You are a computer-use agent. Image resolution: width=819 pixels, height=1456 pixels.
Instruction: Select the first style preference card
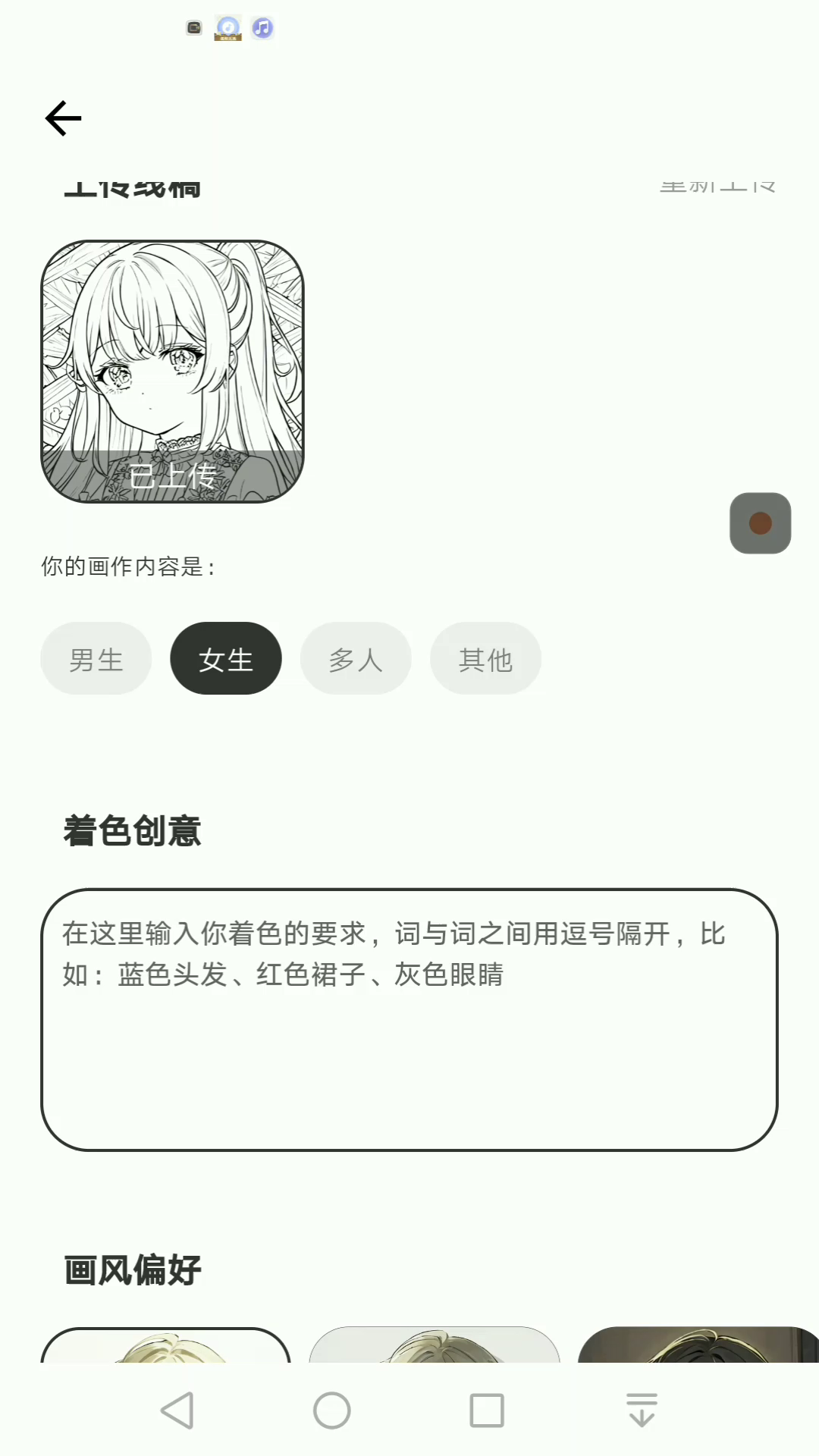click(x=165, y=1346)
